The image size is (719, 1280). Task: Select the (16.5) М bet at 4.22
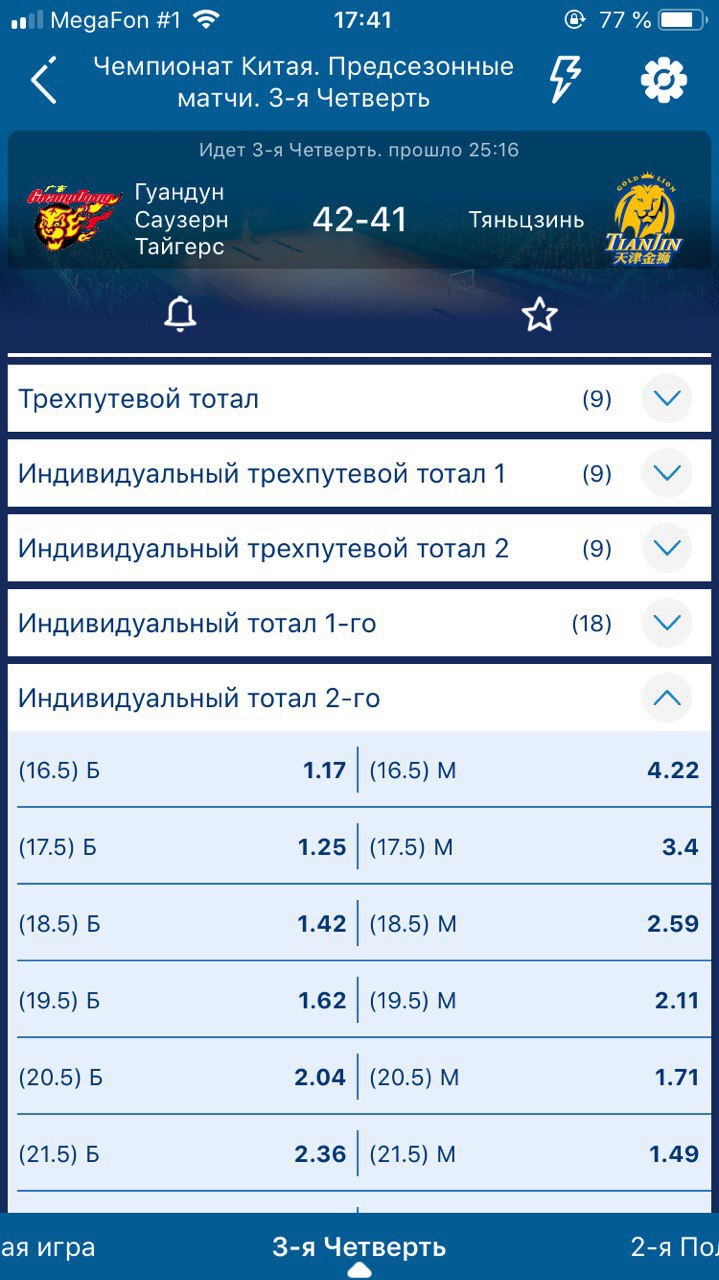(535, 770)
